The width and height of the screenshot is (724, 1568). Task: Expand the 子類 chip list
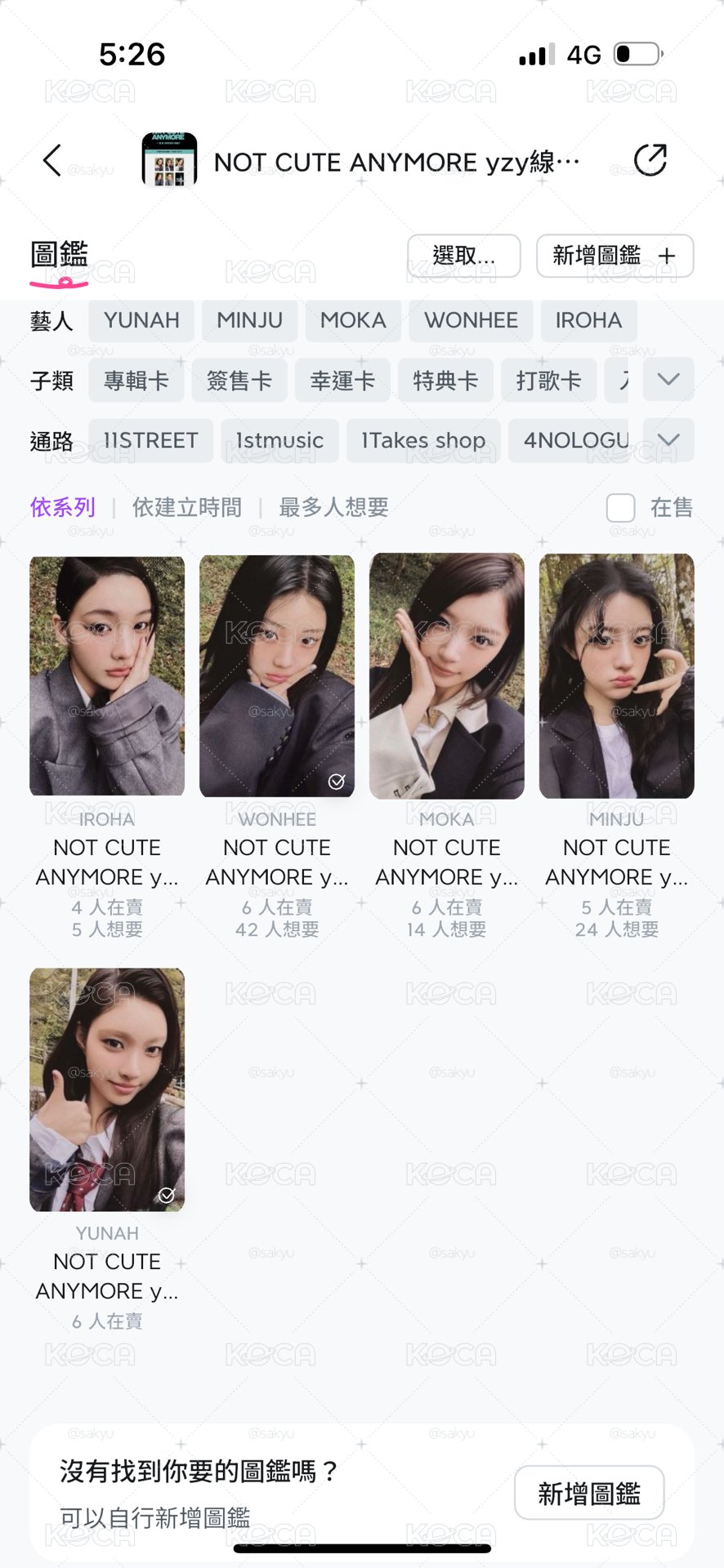668,380
